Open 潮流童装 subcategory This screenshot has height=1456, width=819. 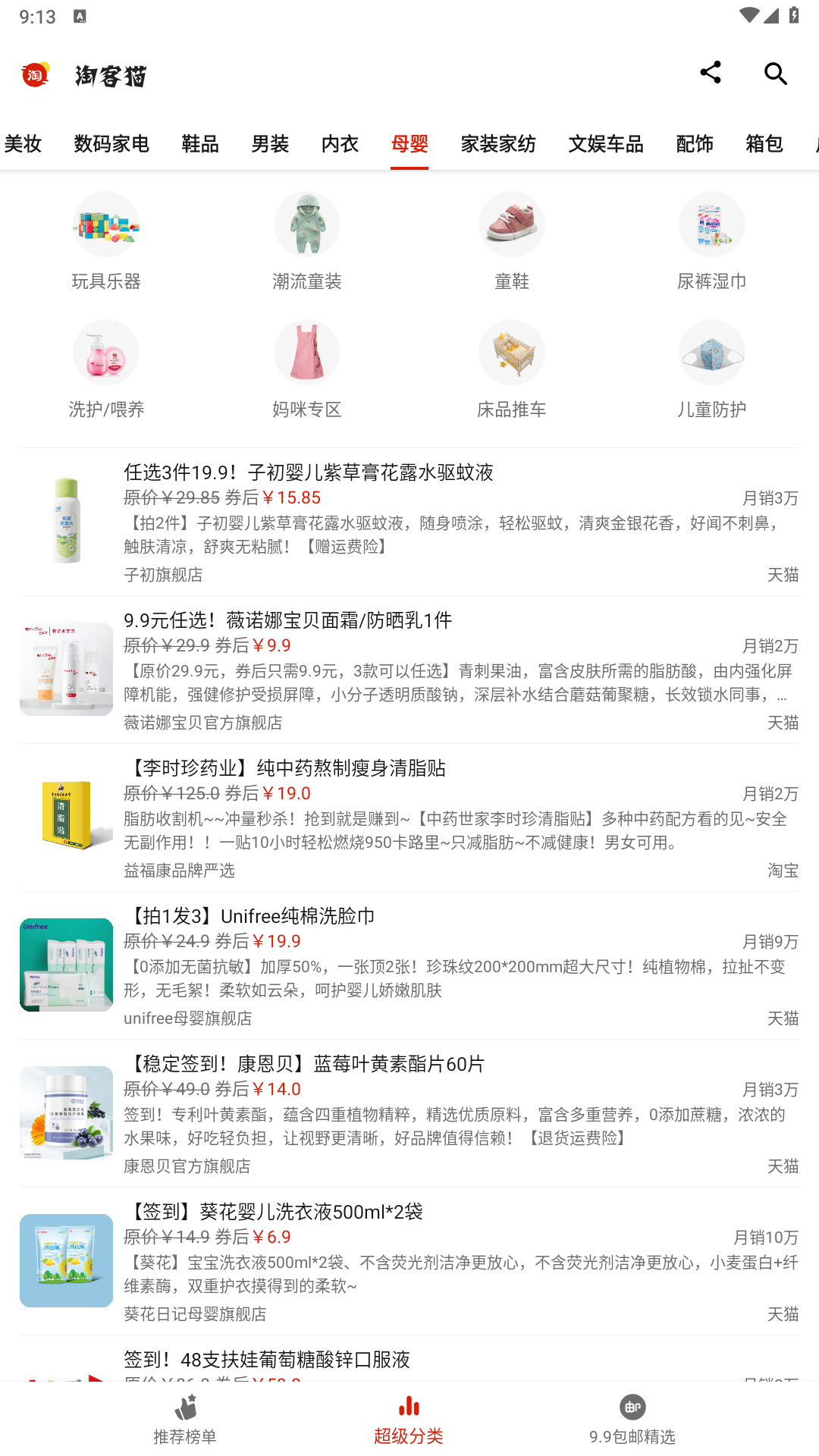307,241
